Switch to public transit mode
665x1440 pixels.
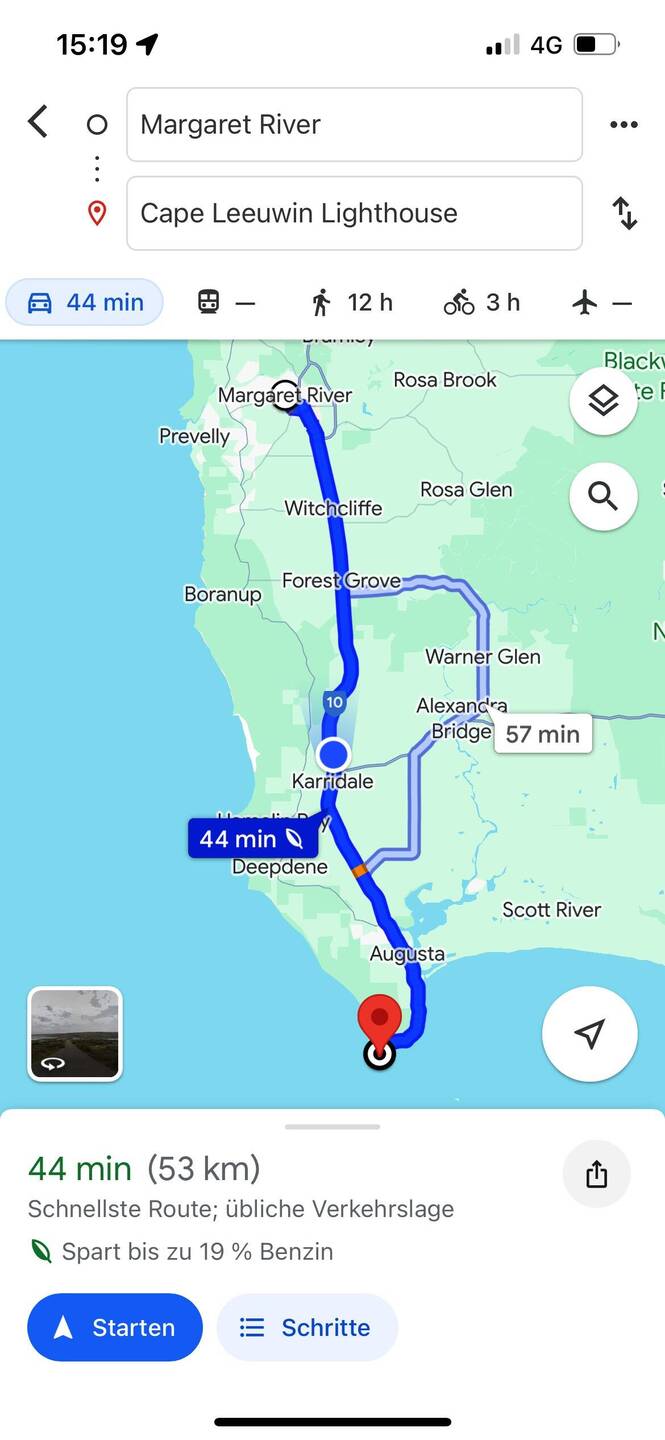pos(226,302)
